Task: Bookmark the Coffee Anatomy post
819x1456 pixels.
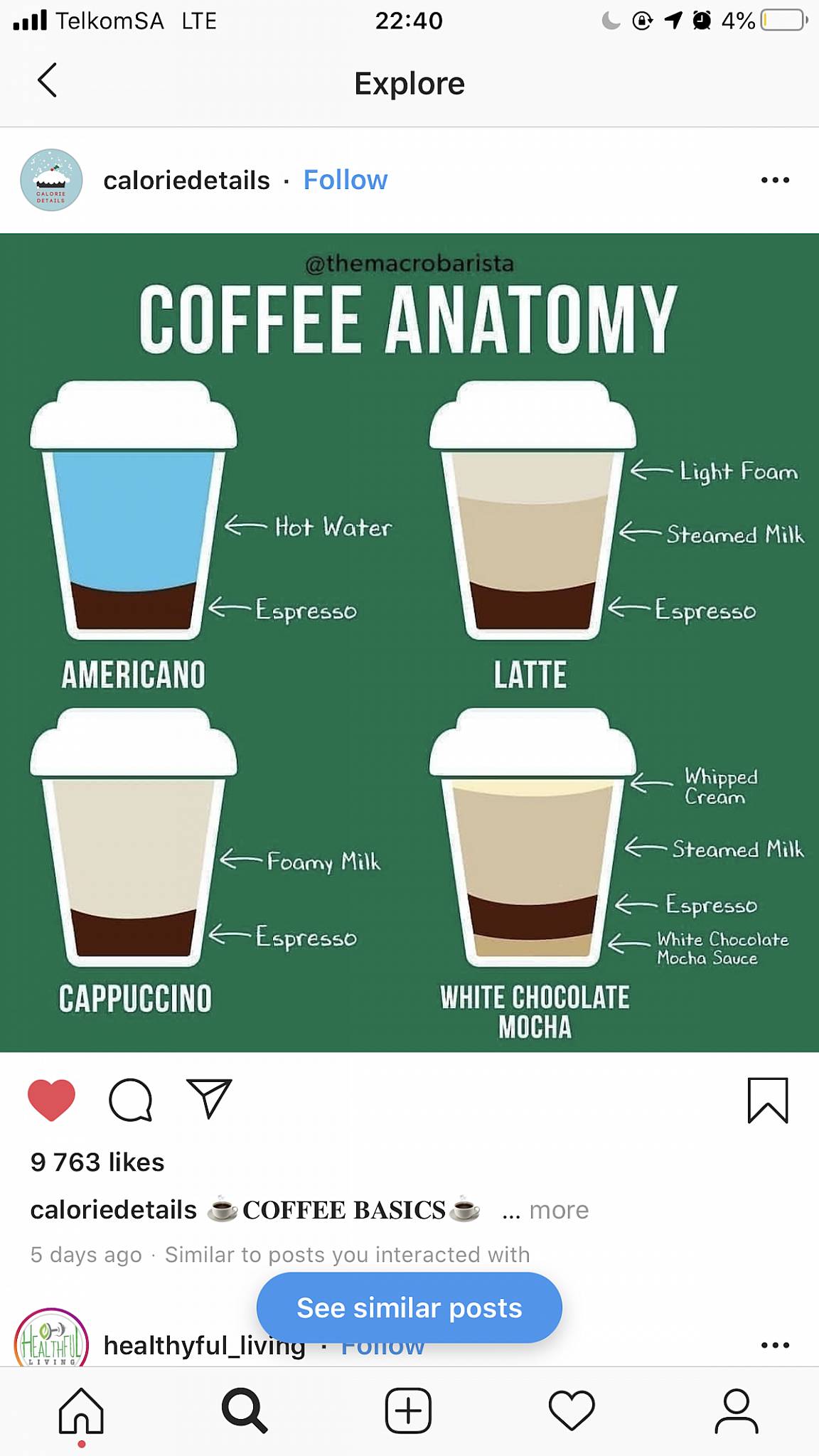Action: (768, 1101)
